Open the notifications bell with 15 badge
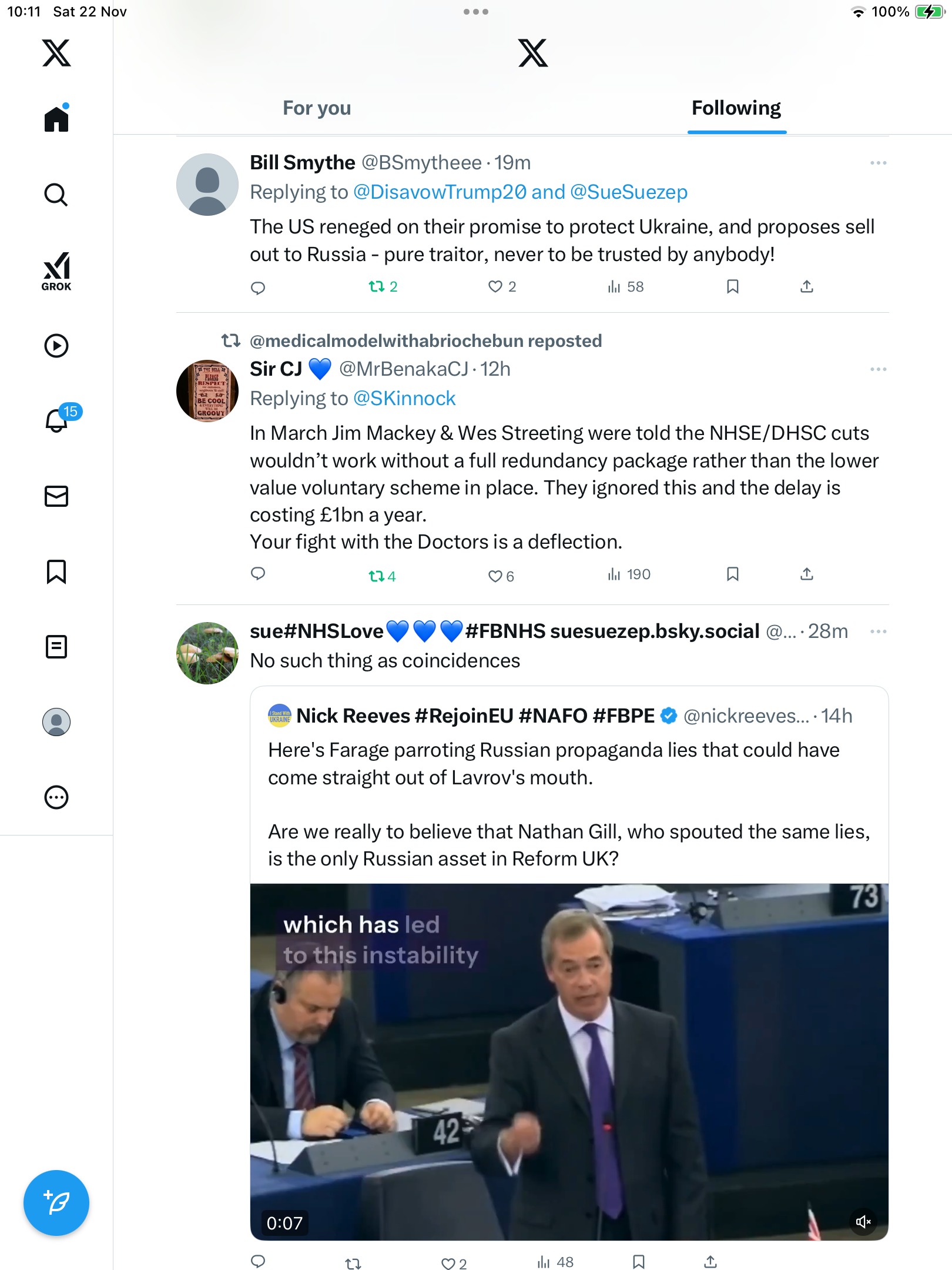Screen dimensions: 952x1270 point(57,420)
